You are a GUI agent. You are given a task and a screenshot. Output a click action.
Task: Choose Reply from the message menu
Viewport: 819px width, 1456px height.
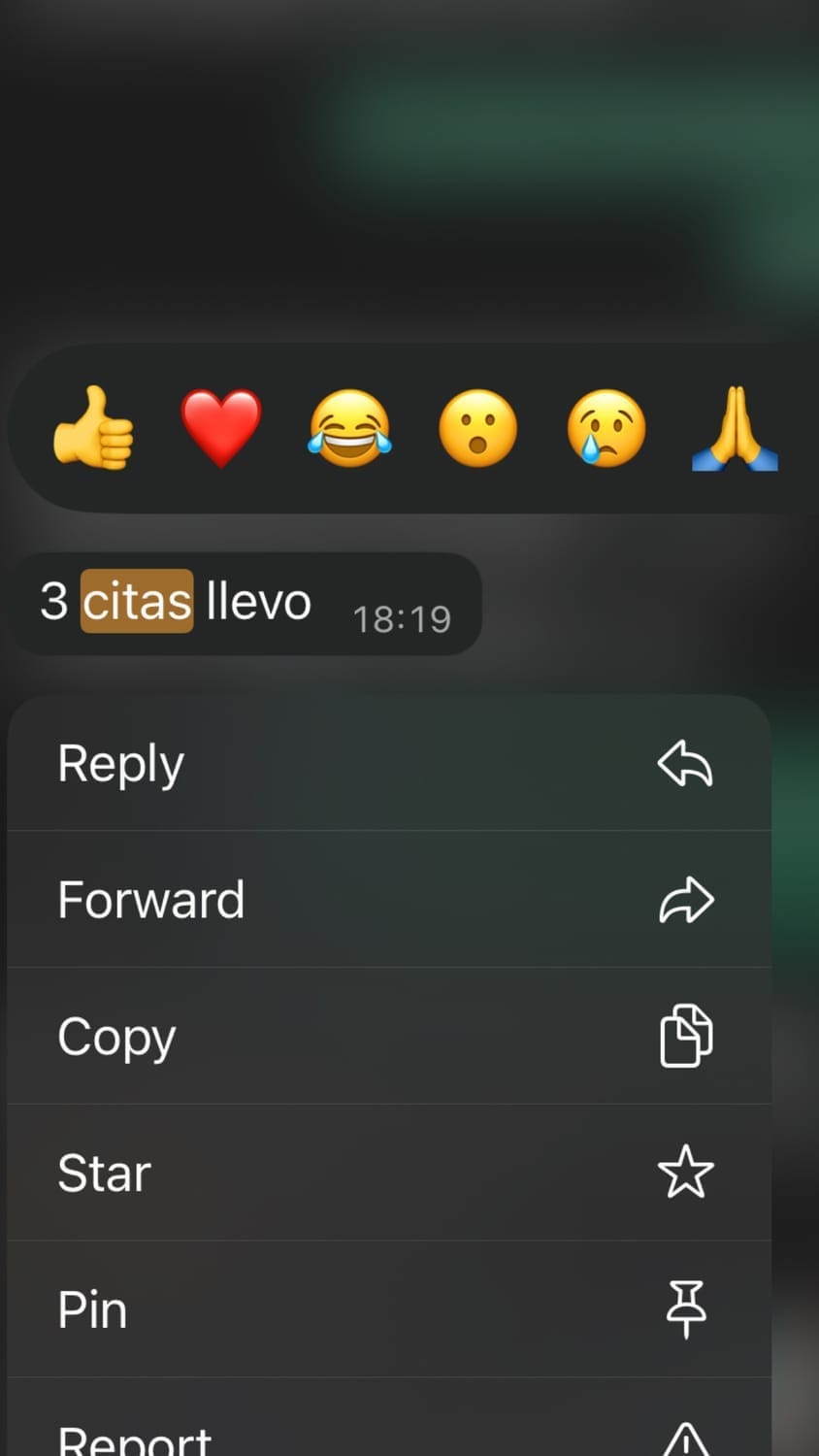[388, 763]
